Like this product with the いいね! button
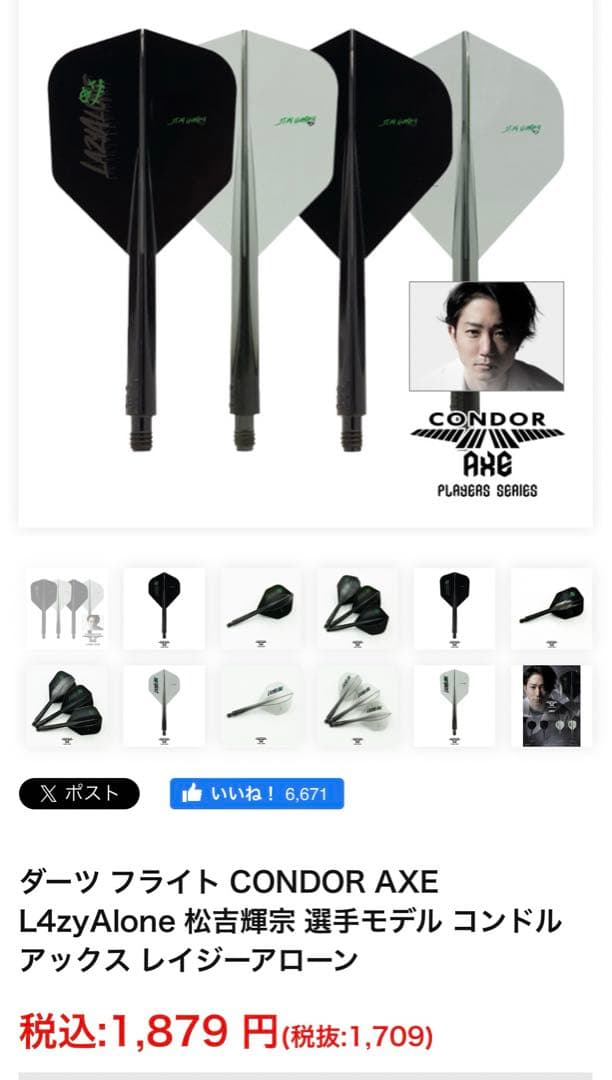Viewport: 612px width, 1080px height. coord(256,794)
